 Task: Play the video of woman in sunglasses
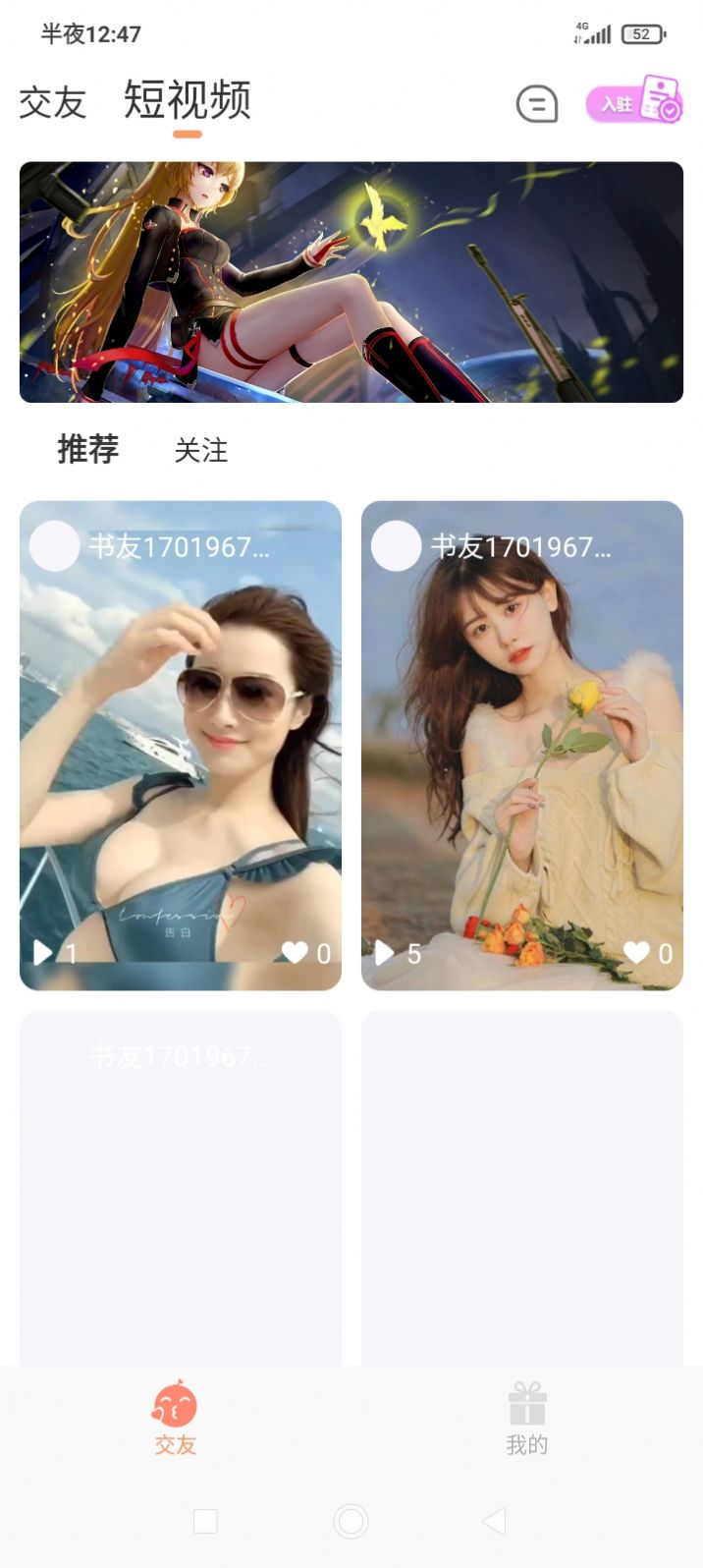[181, 745]
